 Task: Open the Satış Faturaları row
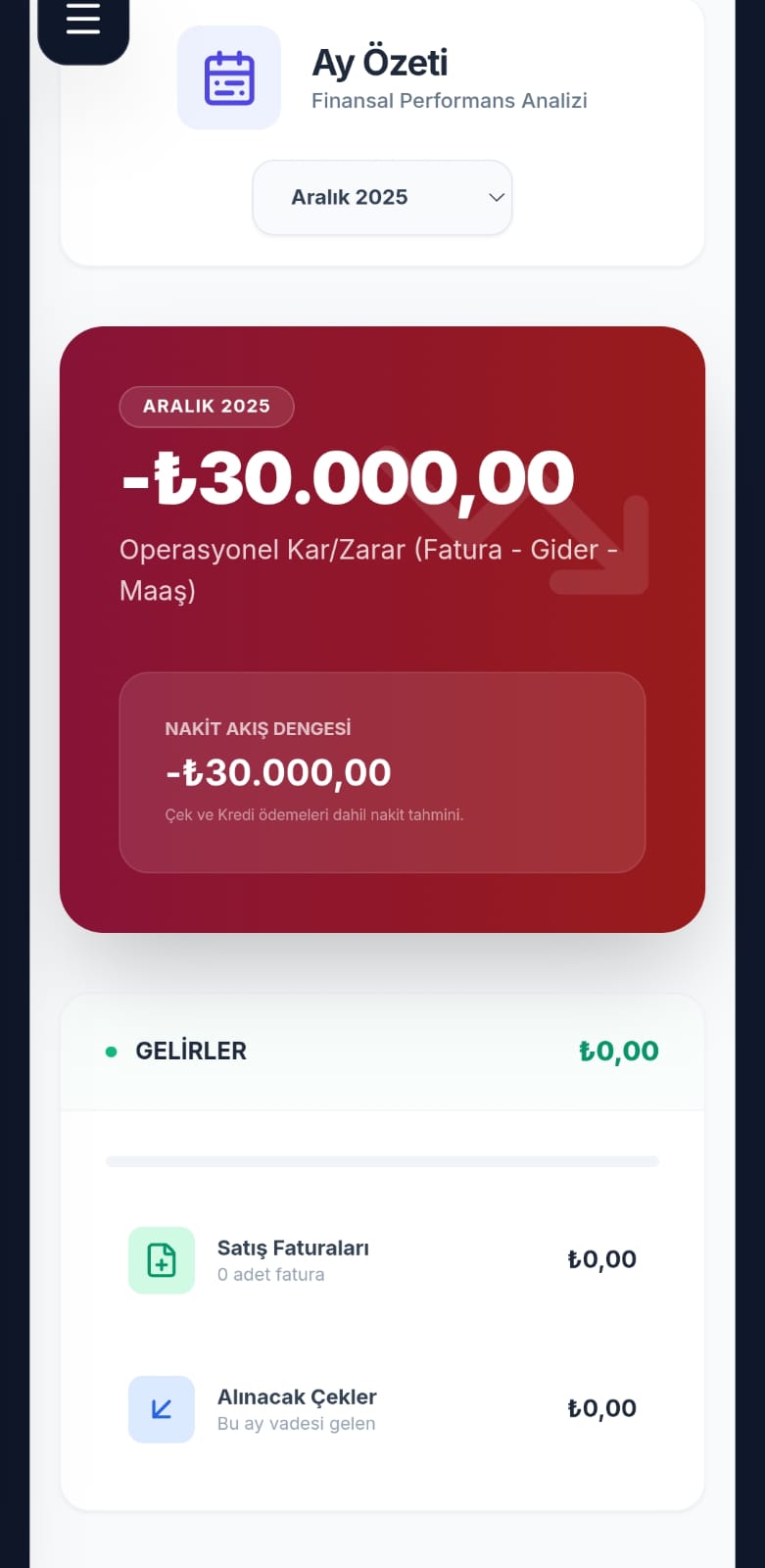pos(382,1260)
